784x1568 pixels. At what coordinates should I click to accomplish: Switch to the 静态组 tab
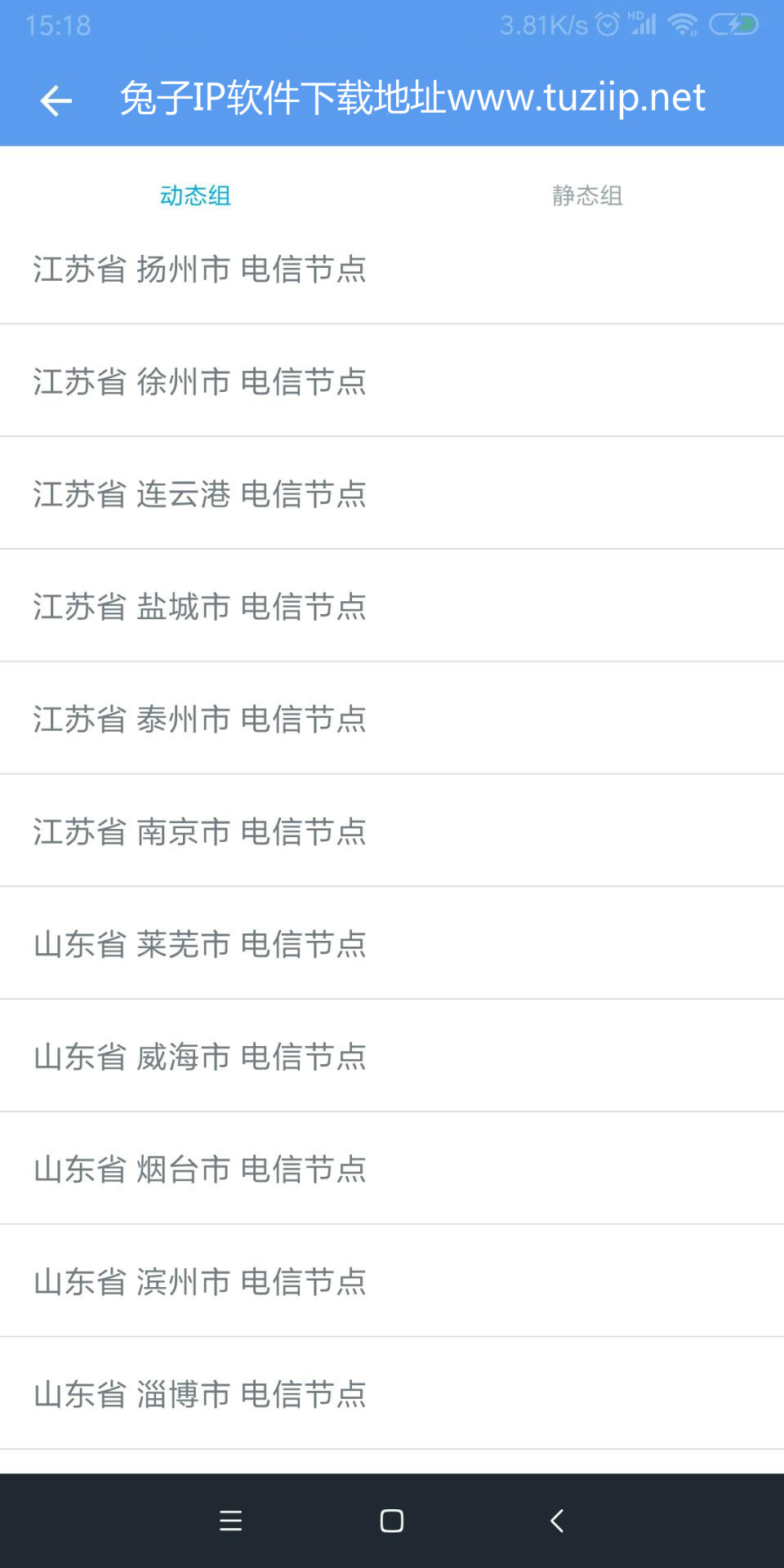click(587, 196)
